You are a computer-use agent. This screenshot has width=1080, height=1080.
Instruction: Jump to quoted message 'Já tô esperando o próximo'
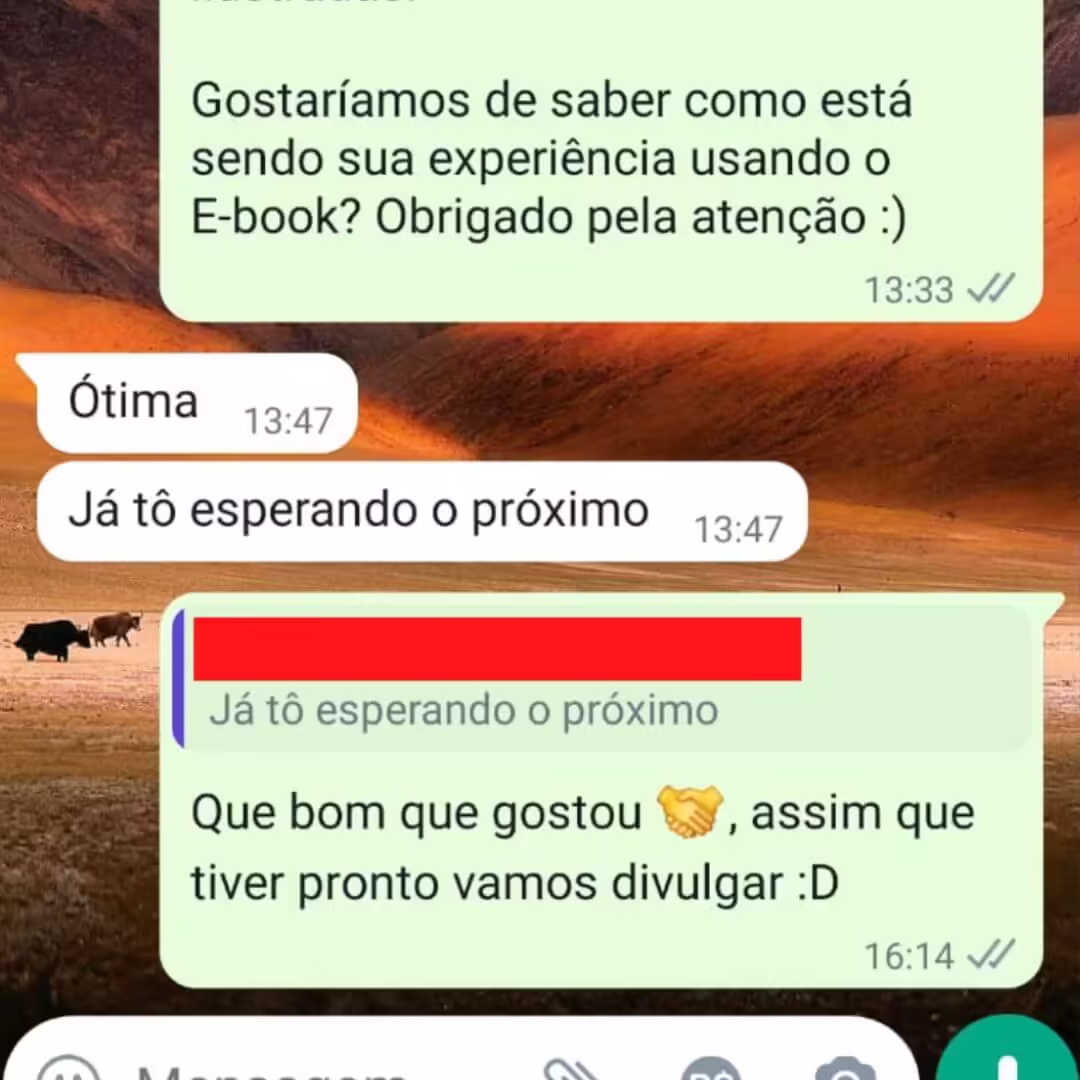pos(600,680)
